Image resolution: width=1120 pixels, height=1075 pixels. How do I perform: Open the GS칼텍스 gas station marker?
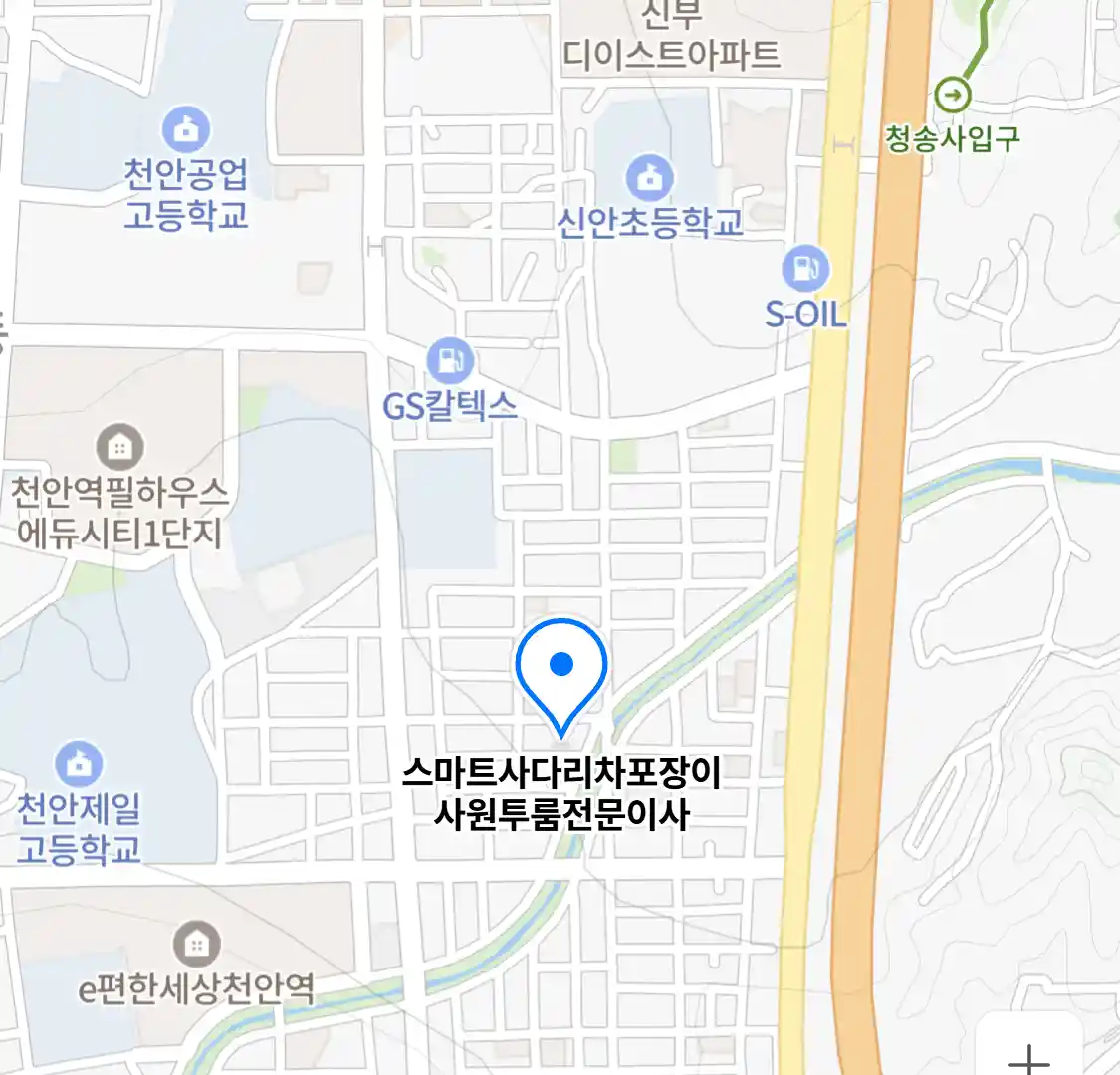[450, 360]
